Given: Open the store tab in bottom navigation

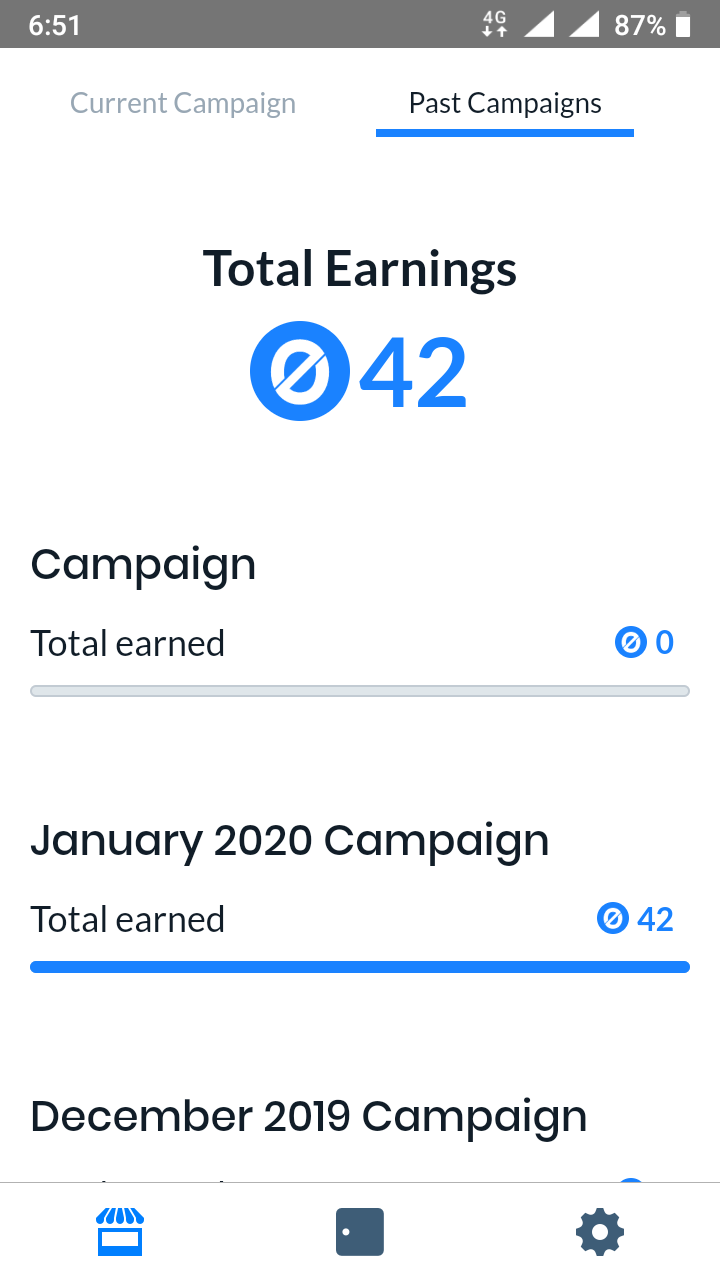Looking at the screenshot, I should point(120,1231).
